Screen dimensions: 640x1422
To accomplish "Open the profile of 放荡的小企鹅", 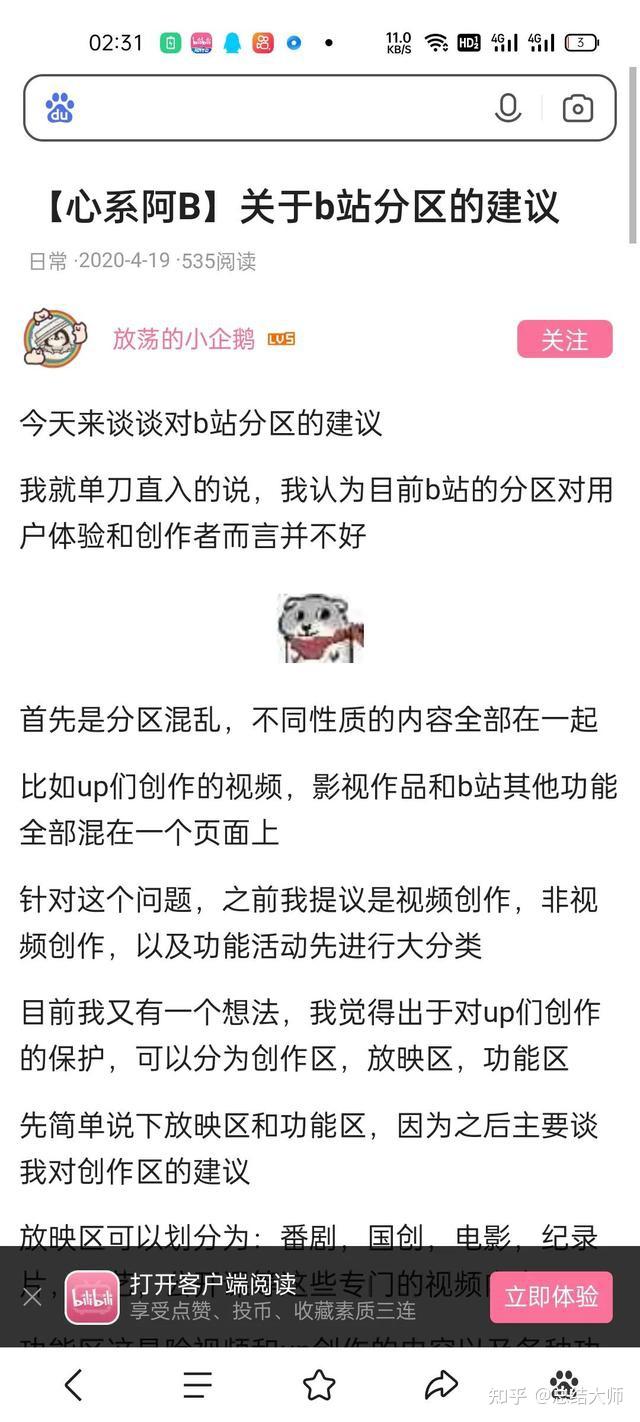I will 183,339.
